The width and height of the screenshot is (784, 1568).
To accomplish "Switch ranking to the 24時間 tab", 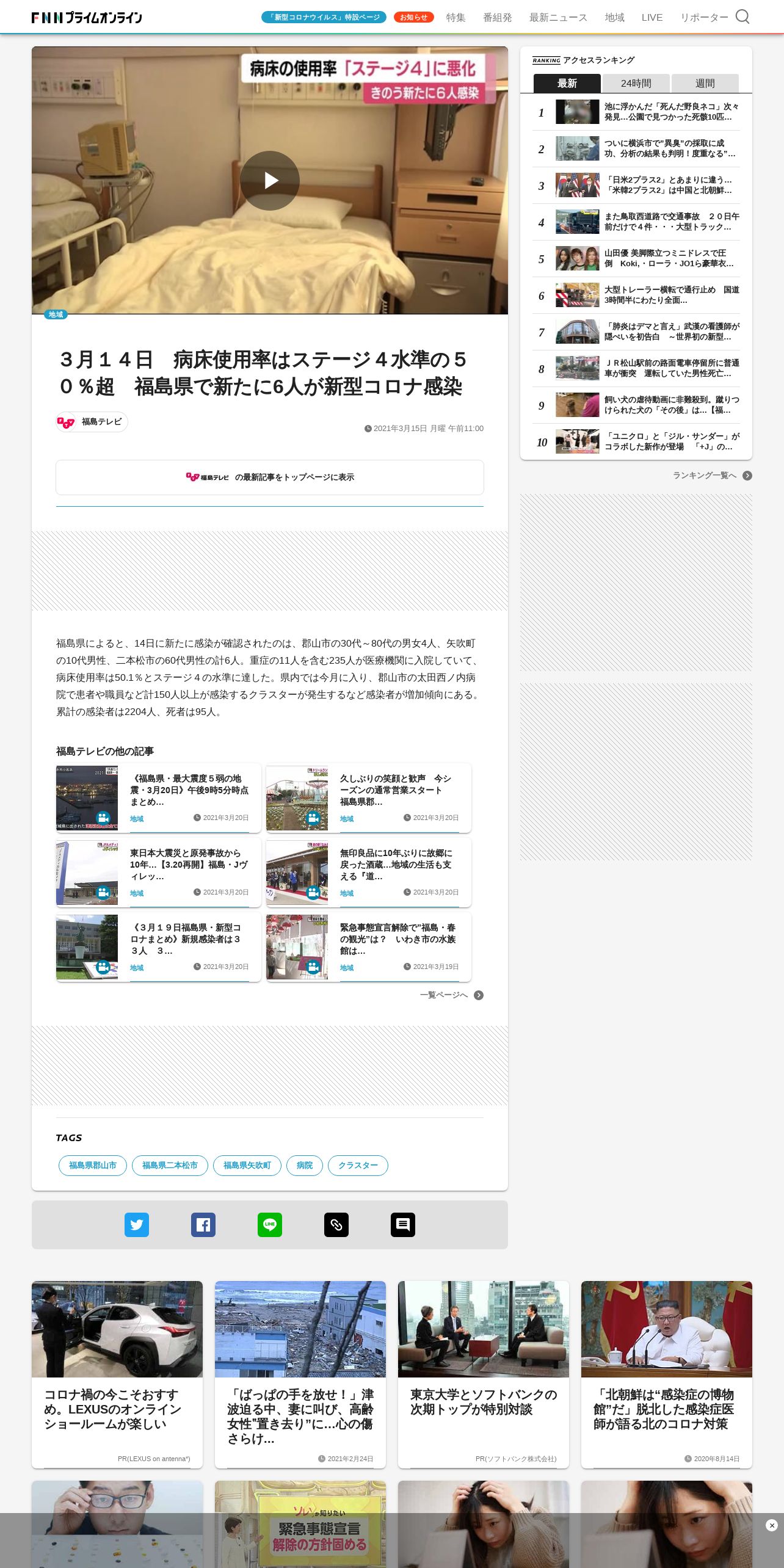I will click(x=636, y=83).
